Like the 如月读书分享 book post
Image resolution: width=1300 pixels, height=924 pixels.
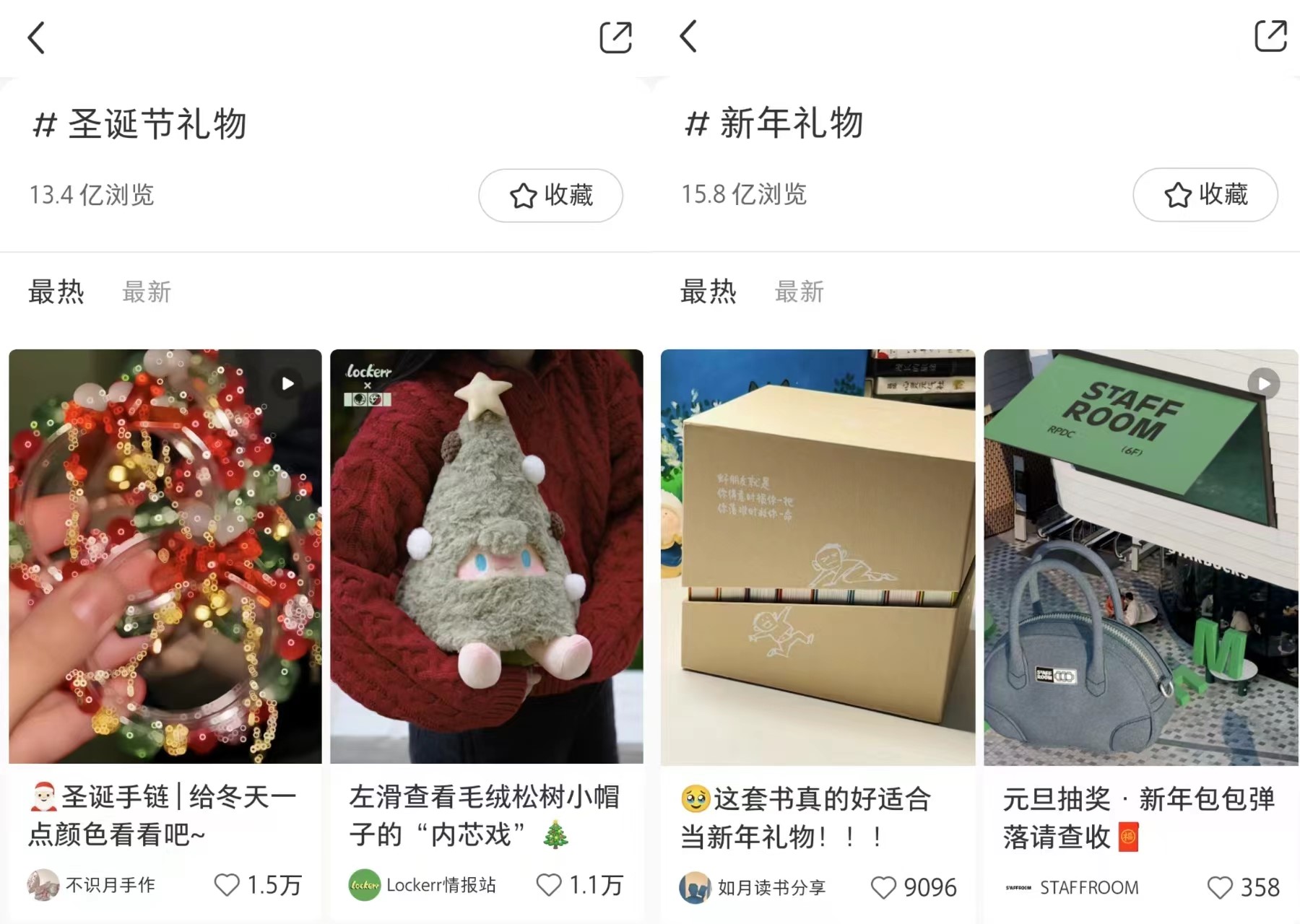(883, 887)
